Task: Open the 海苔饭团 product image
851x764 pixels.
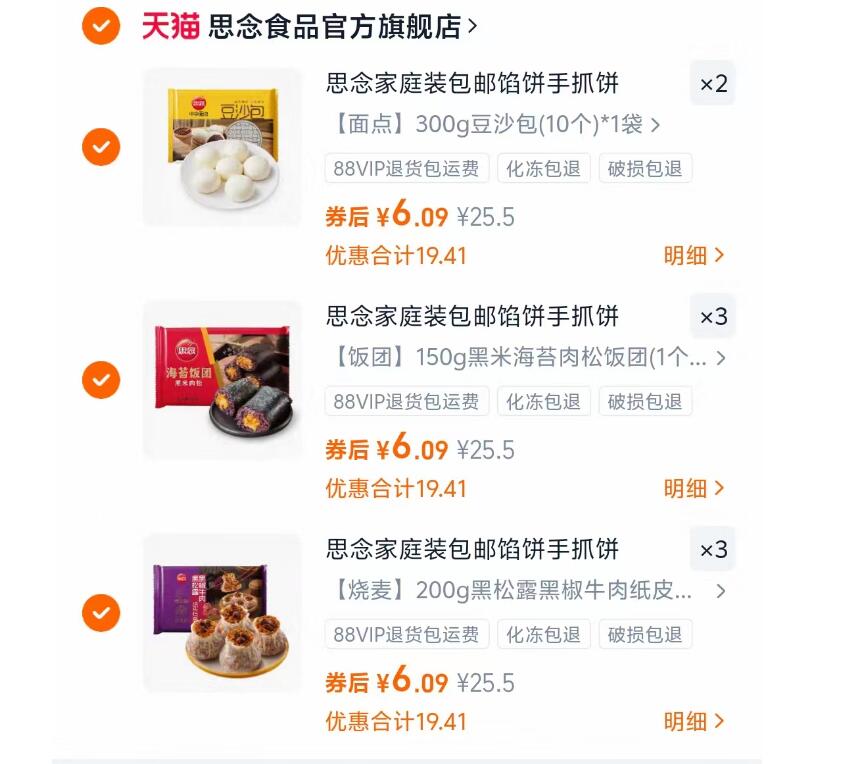Action: (x=222, y=380)
